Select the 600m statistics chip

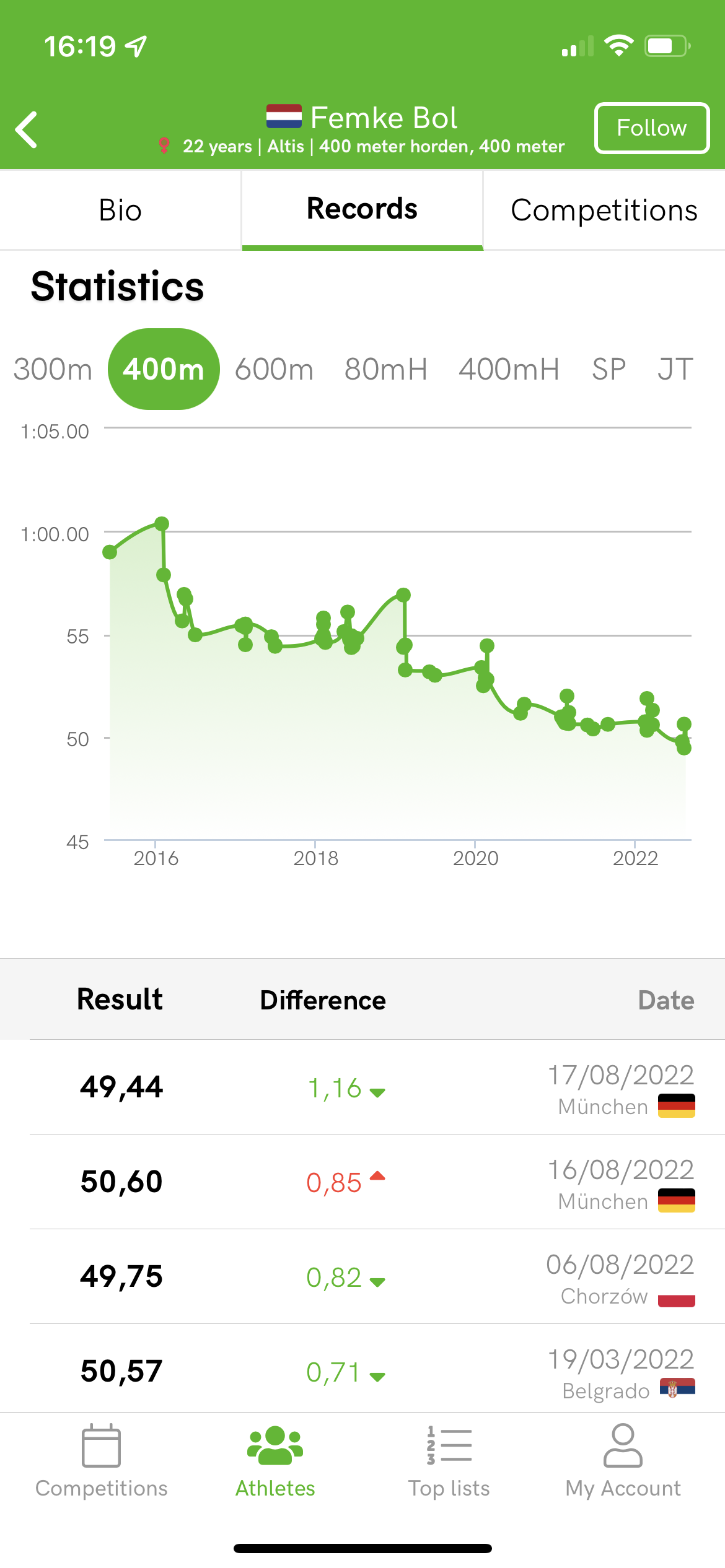274,369
